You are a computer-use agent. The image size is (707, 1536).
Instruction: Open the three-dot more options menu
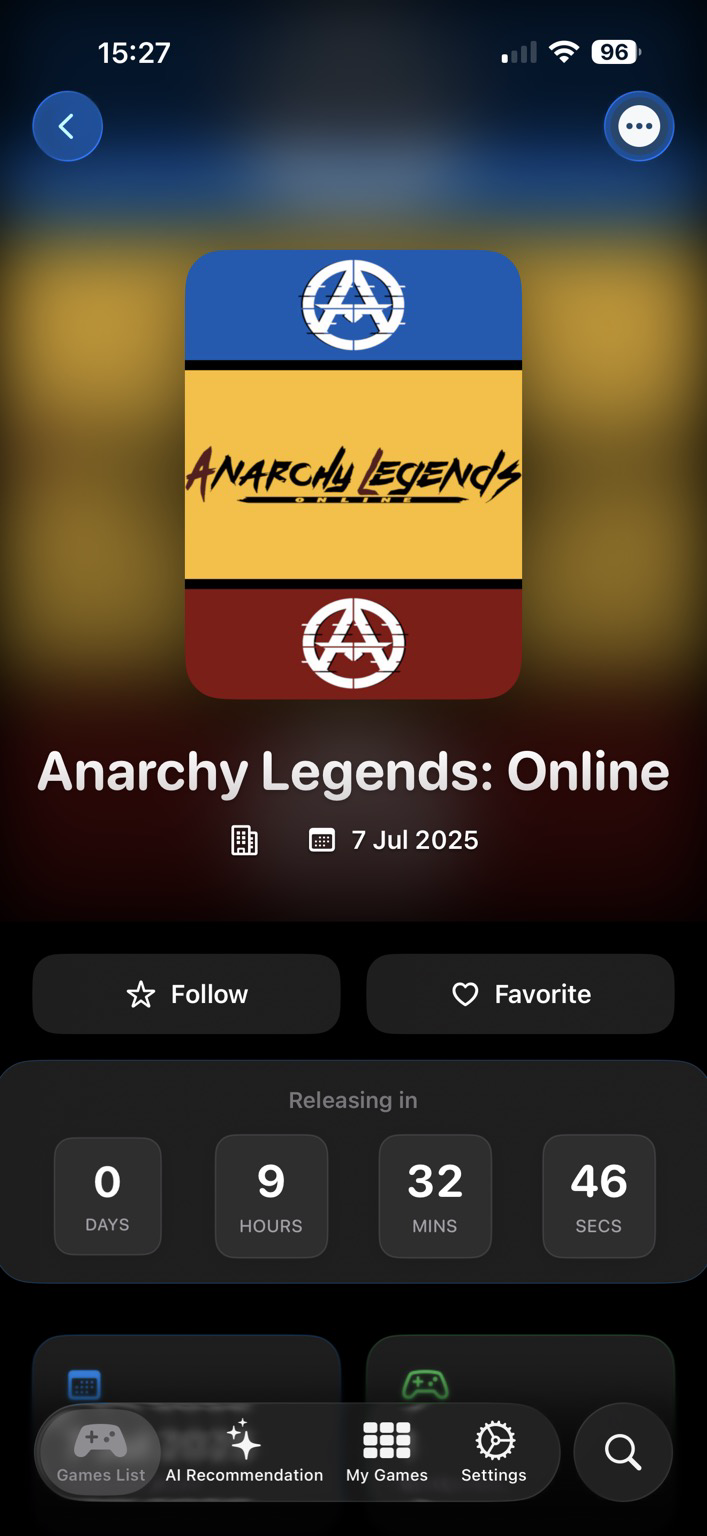point(639,126)
